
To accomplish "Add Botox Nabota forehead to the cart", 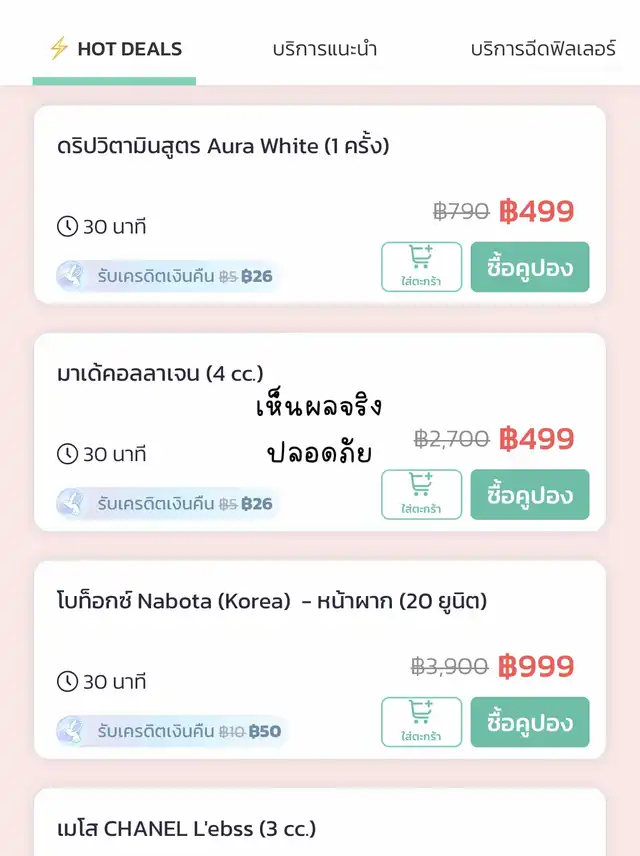I will 421,722.
